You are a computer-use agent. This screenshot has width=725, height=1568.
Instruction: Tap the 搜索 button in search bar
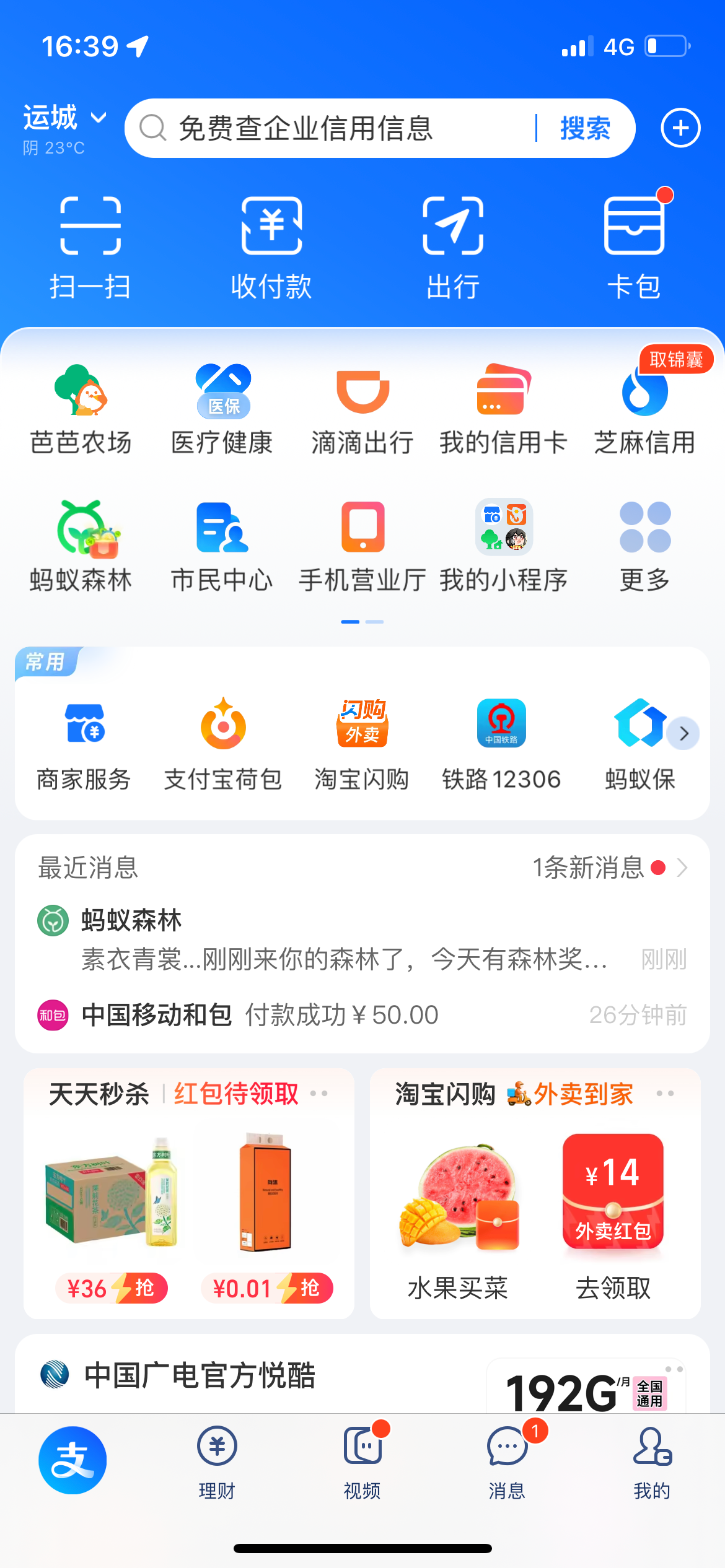[x=585, y=128]
